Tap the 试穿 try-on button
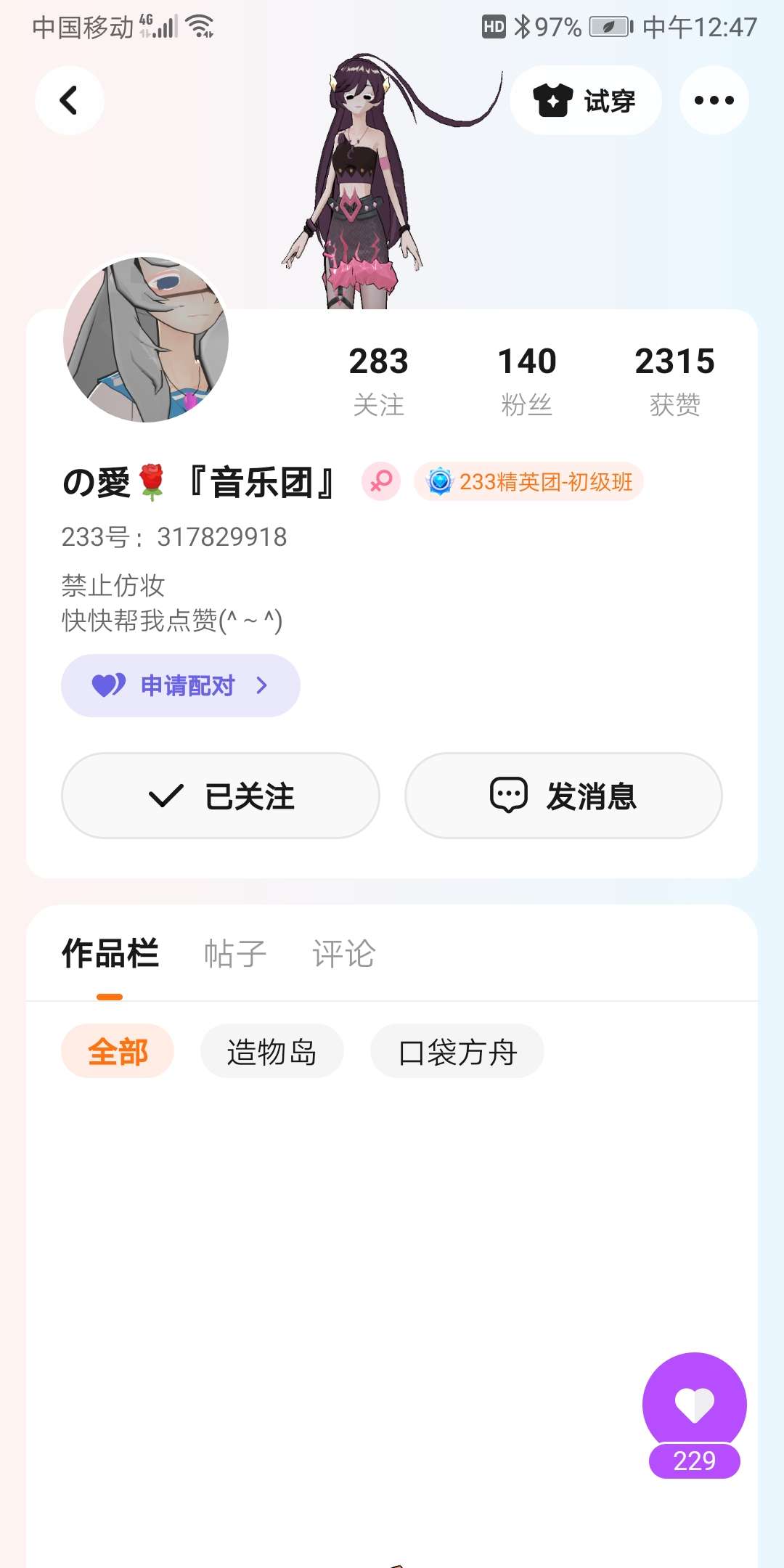The width and height of the screenshot is (784, 1568). pos(585,100)
